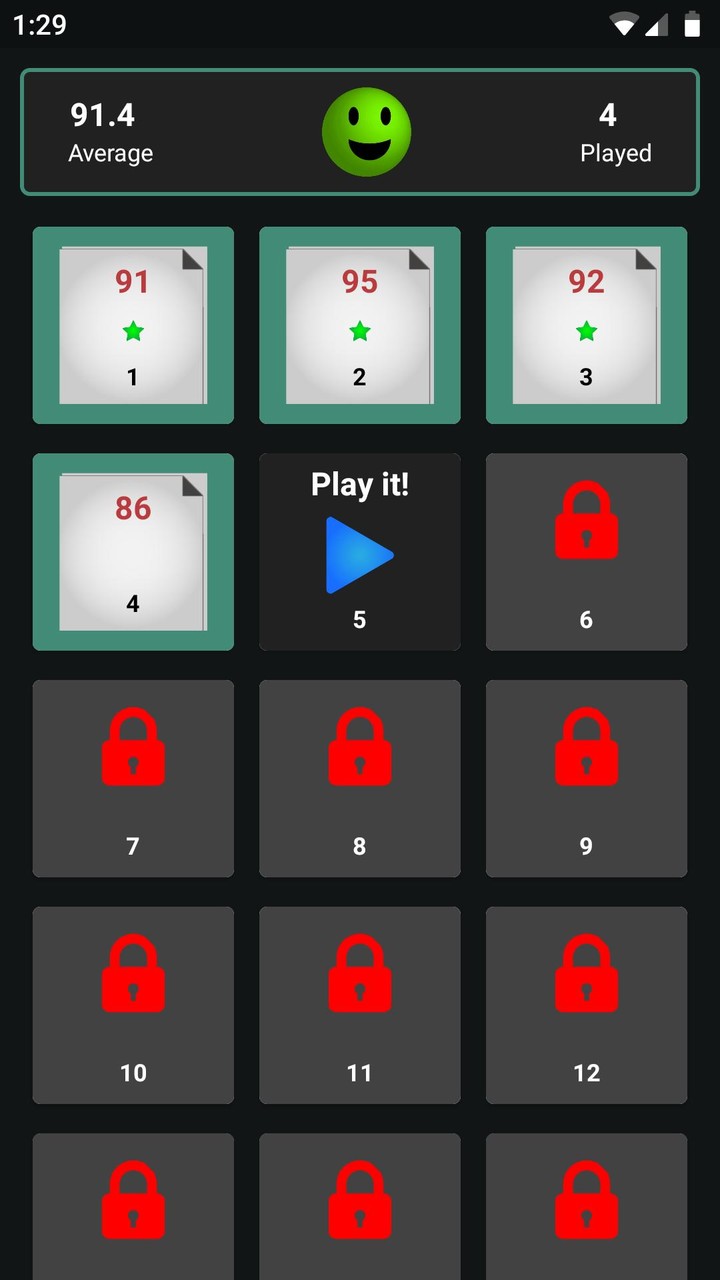Click the Wi-Fi icon in the status bar
Viewport: 720px width, 1280px height.
623,24
